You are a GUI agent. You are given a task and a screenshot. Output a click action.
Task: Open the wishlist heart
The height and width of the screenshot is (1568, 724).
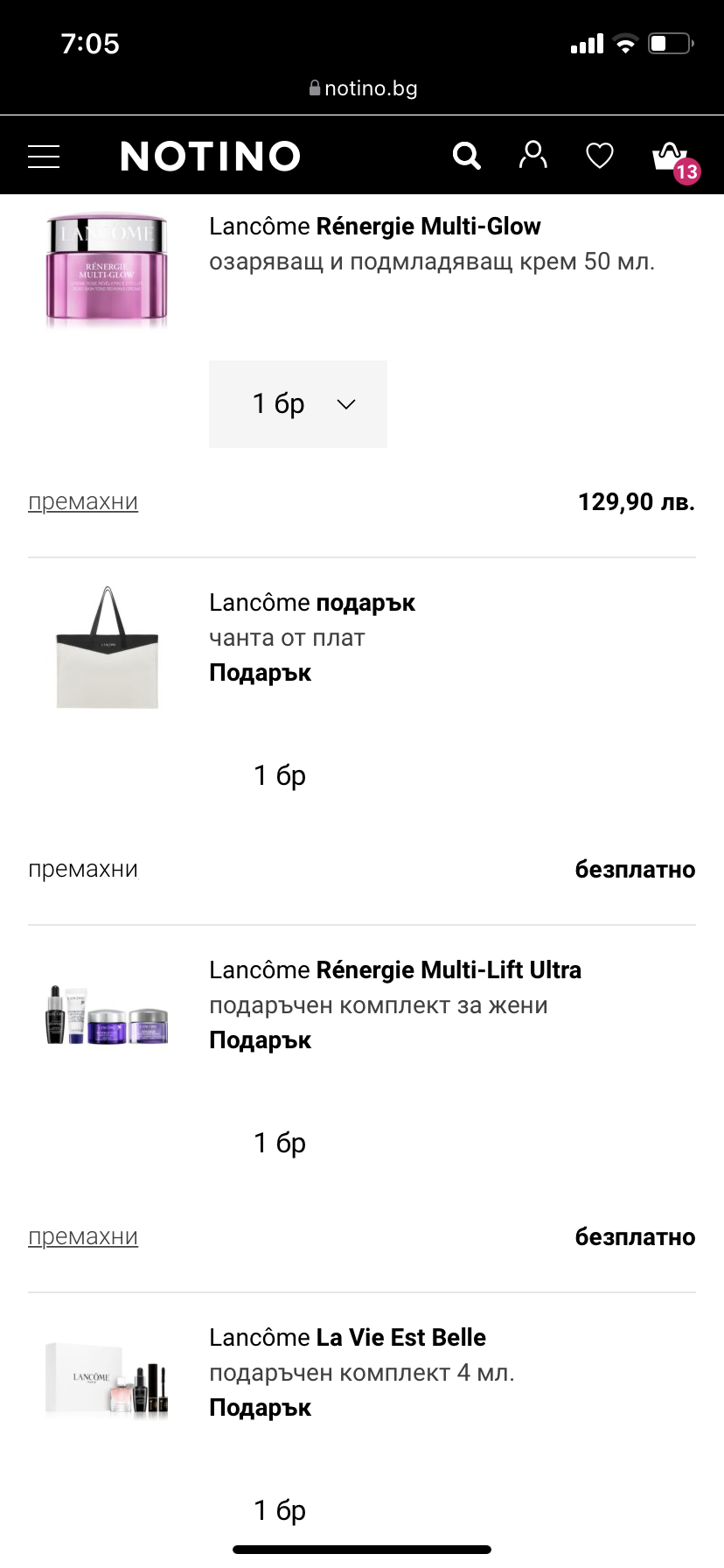(x=599, y=157)
